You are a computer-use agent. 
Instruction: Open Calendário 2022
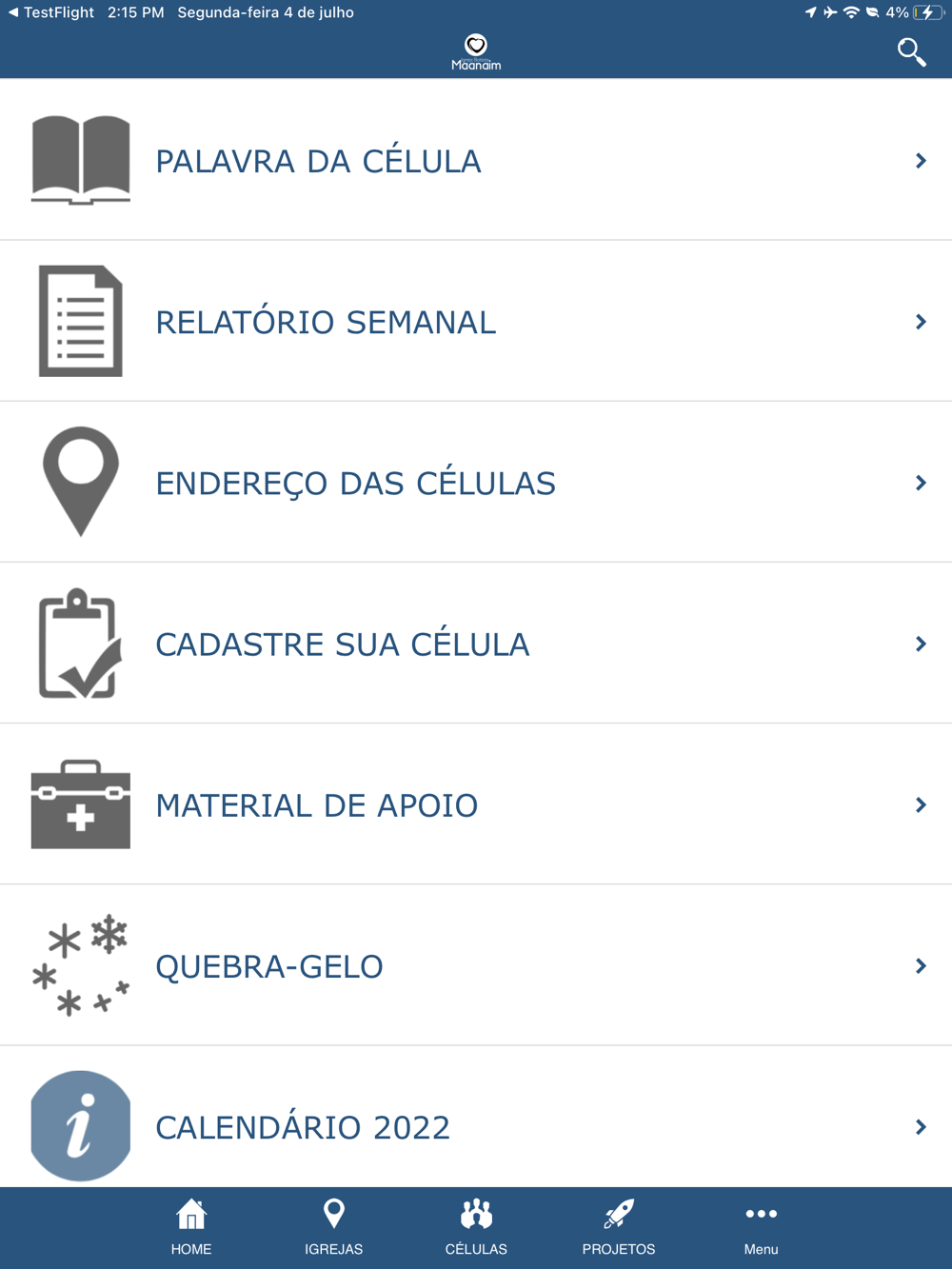476,1125
